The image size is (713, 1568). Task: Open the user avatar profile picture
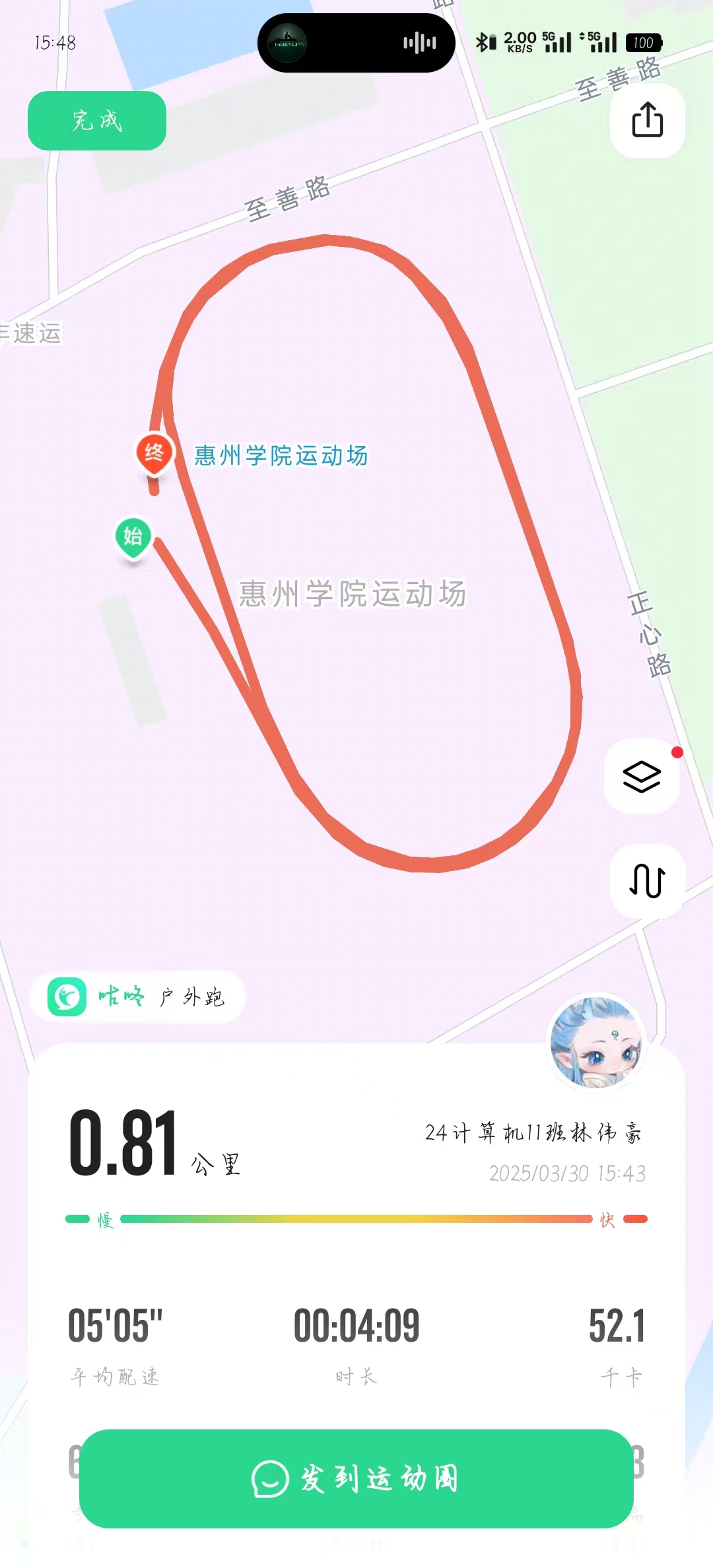tap(595, 1043)
